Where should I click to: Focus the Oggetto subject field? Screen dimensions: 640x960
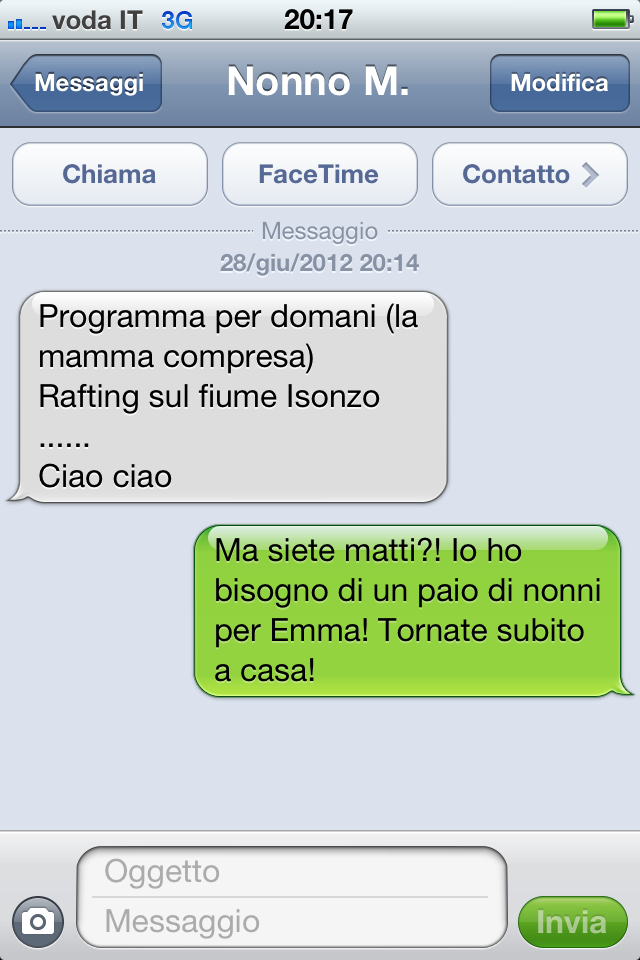(292, 872)
